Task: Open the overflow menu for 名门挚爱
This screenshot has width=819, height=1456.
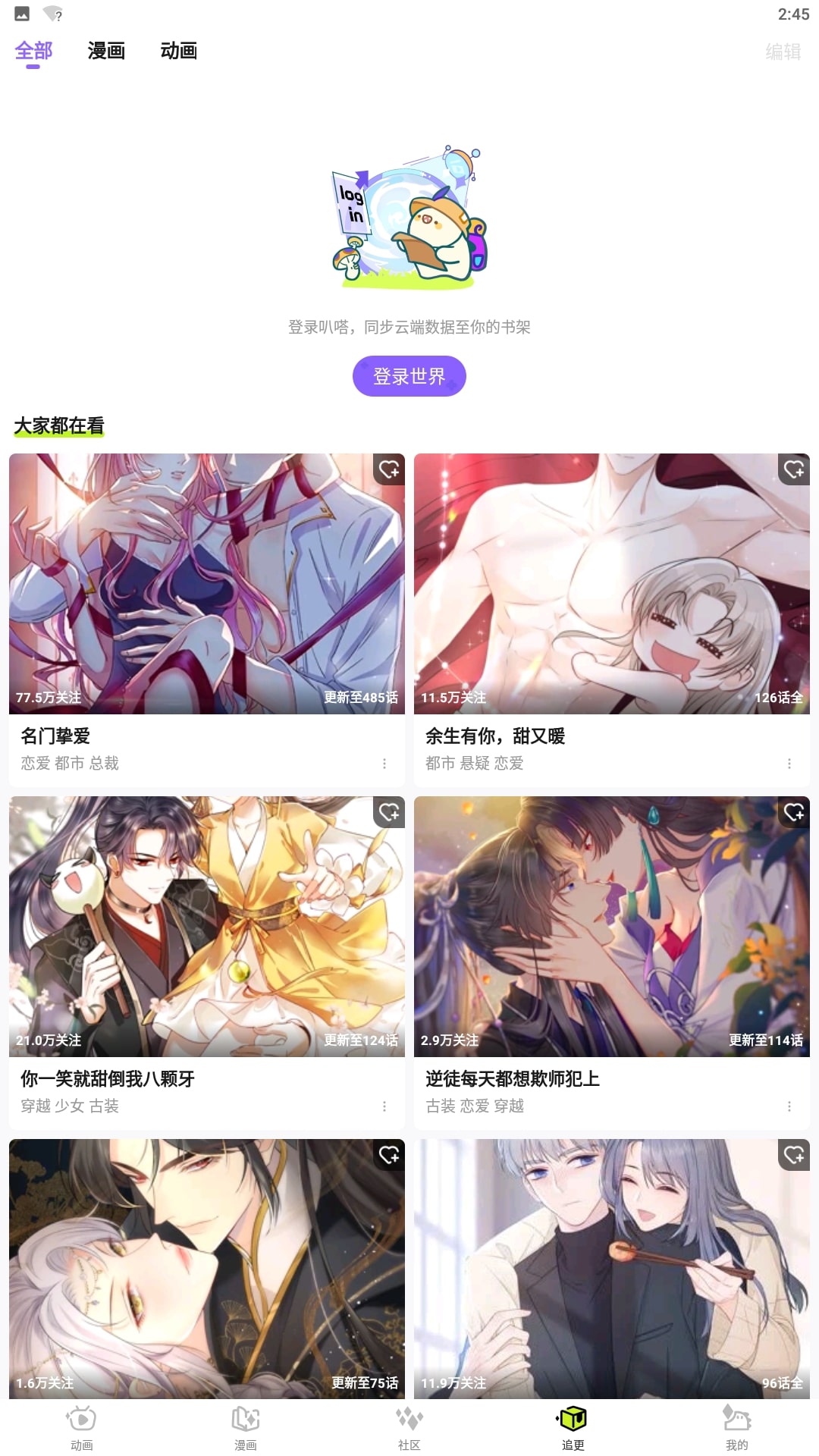Action: click(x=384, y=764)
